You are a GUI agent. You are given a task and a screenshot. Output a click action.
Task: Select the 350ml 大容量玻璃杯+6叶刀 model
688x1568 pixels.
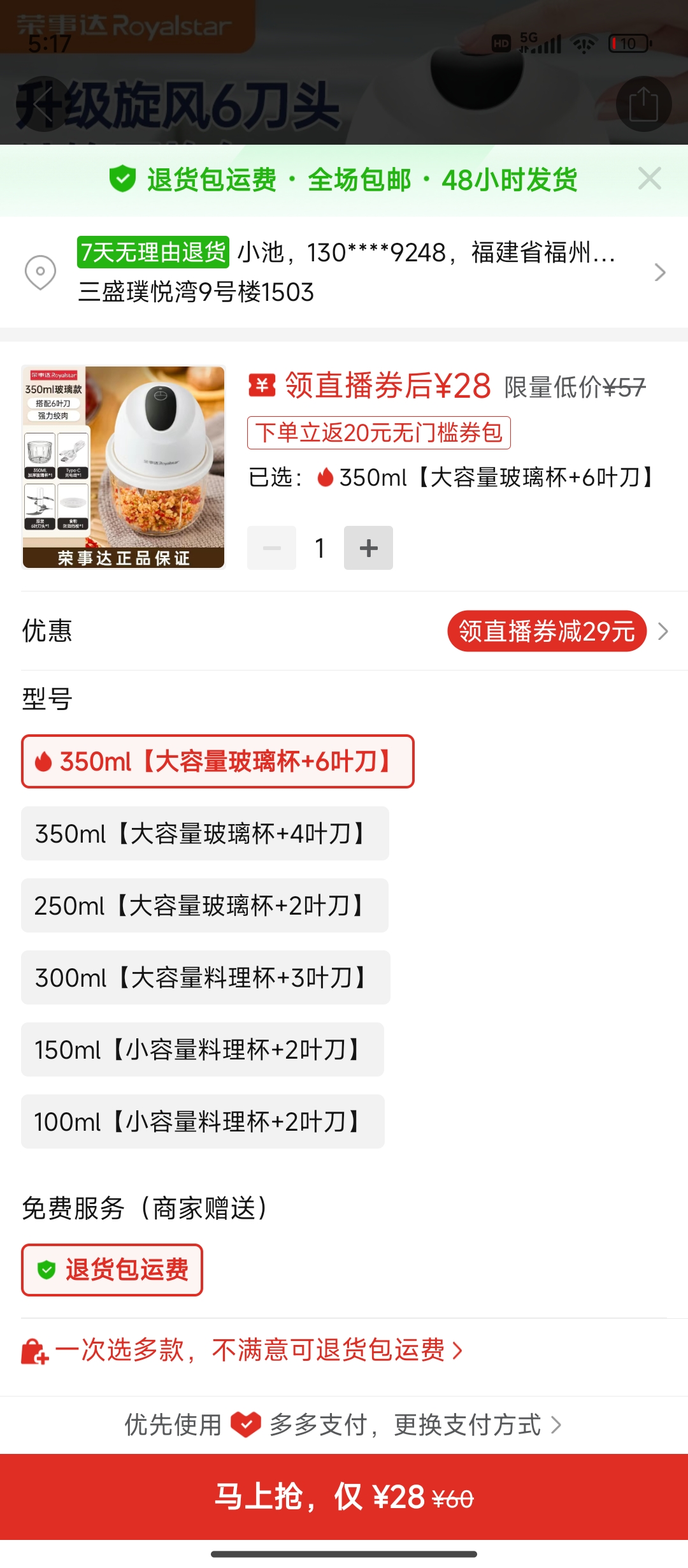point(218,762)
